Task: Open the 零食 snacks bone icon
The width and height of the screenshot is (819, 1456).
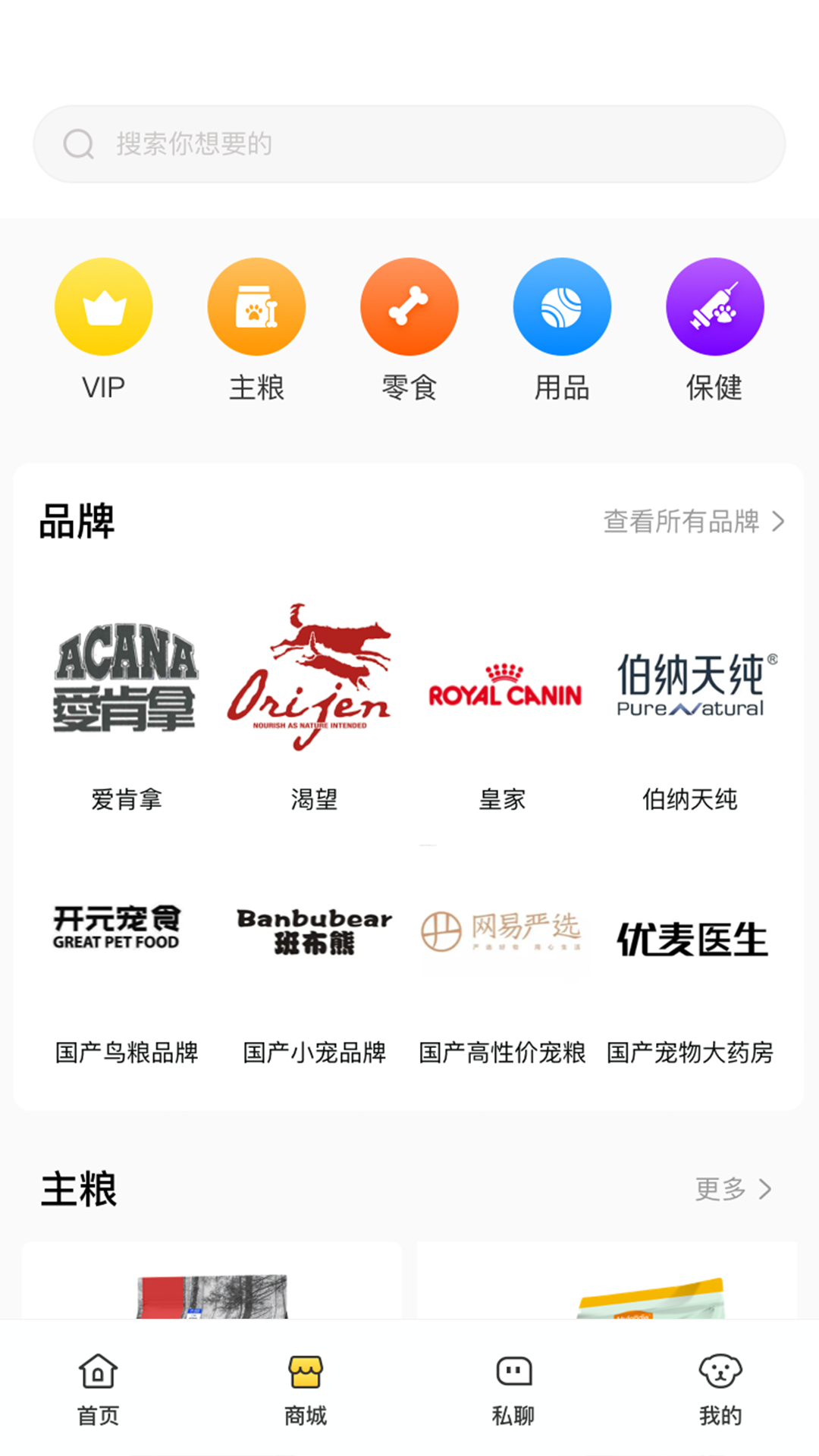Action: coord(409,306)
